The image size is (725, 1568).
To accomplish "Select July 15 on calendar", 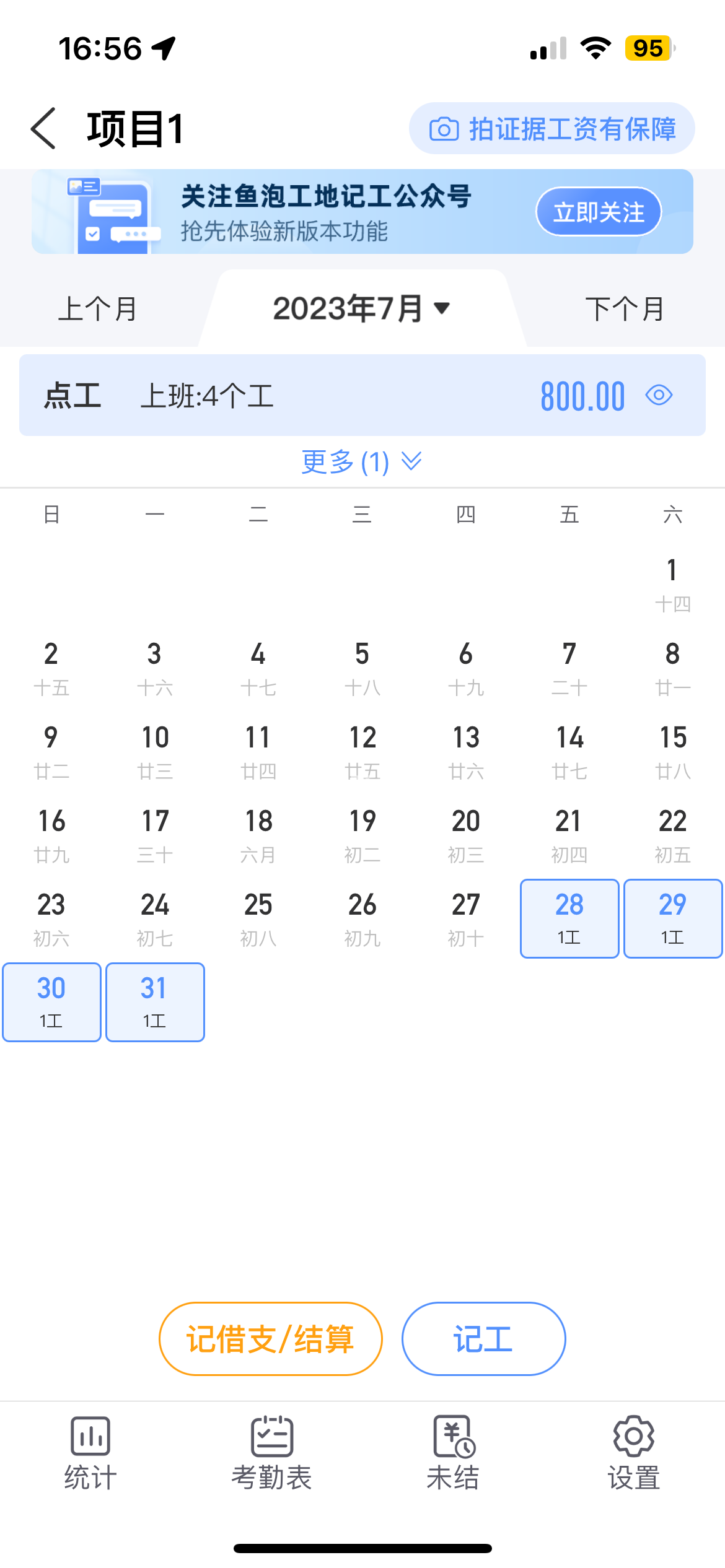I will (x=672, y=751).
